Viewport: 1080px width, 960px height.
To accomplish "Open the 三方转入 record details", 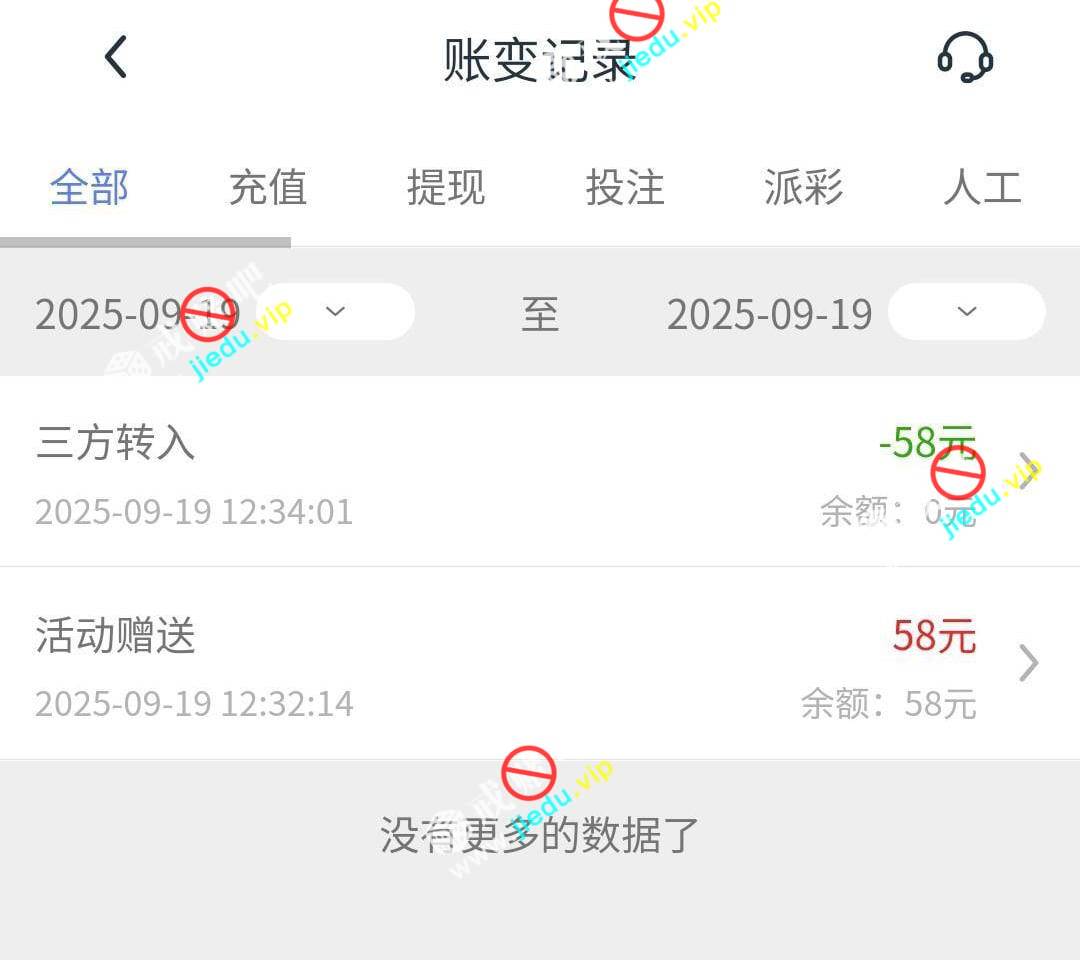I will [540, 472].
